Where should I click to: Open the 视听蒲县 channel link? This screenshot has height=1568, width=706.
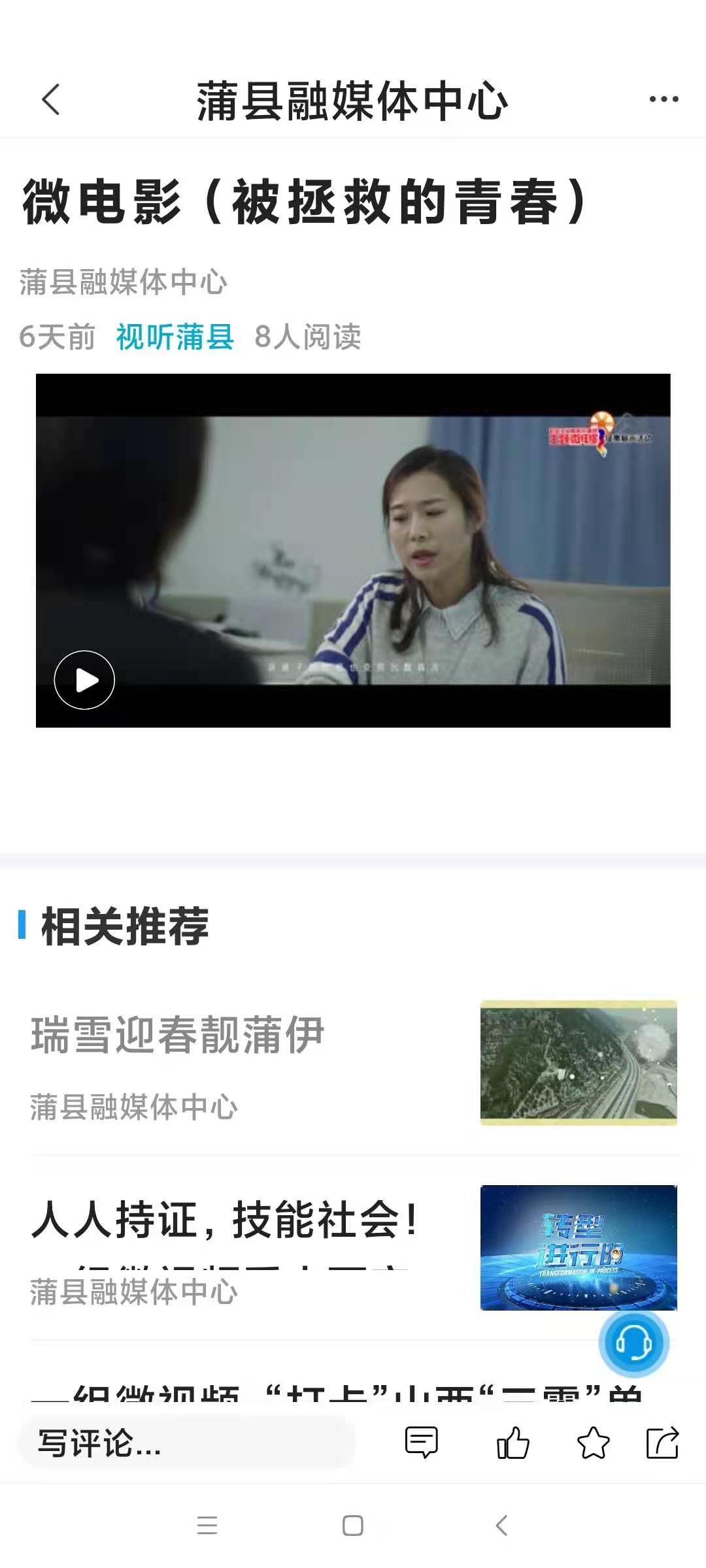(x=175, y=337)
